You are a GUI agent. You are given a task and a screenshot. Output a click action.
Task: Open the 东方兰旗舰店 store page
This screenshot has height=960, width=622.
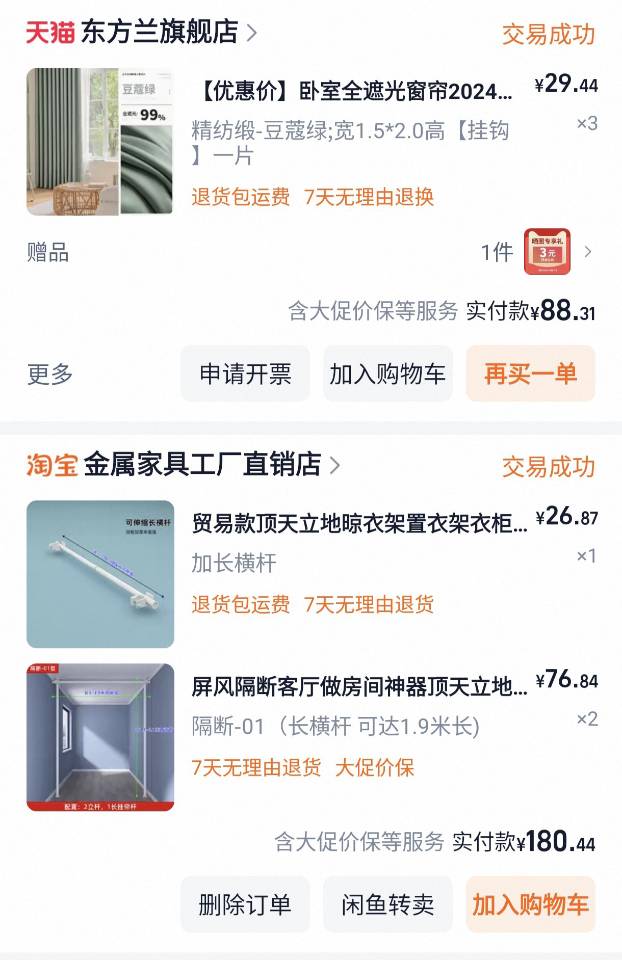[160, 32]
